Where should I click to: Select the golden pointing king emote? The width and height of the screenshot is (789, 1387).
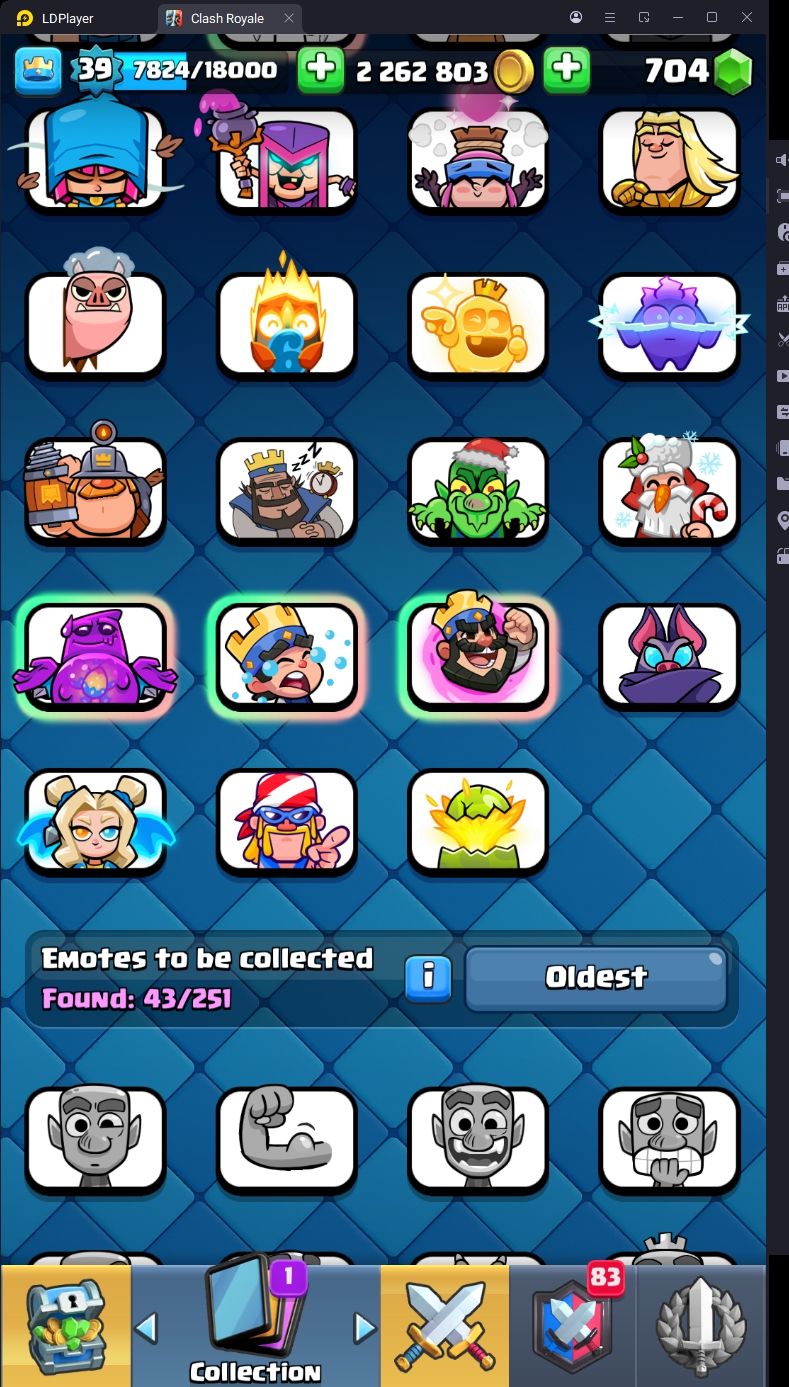[478, 325]
